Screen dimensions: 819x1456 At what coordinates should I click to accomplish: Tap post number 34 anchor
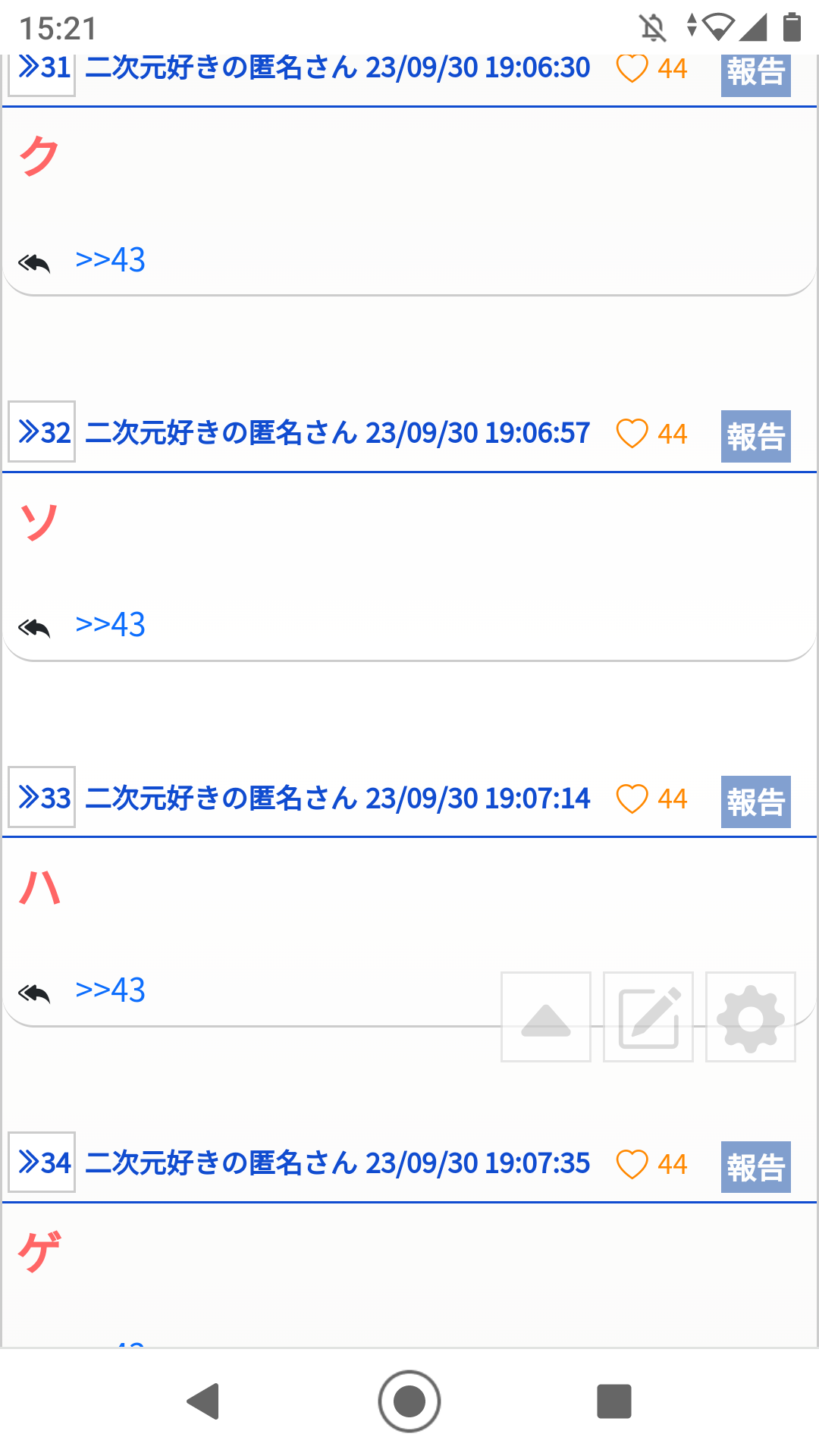click(x=42, y=1162)
